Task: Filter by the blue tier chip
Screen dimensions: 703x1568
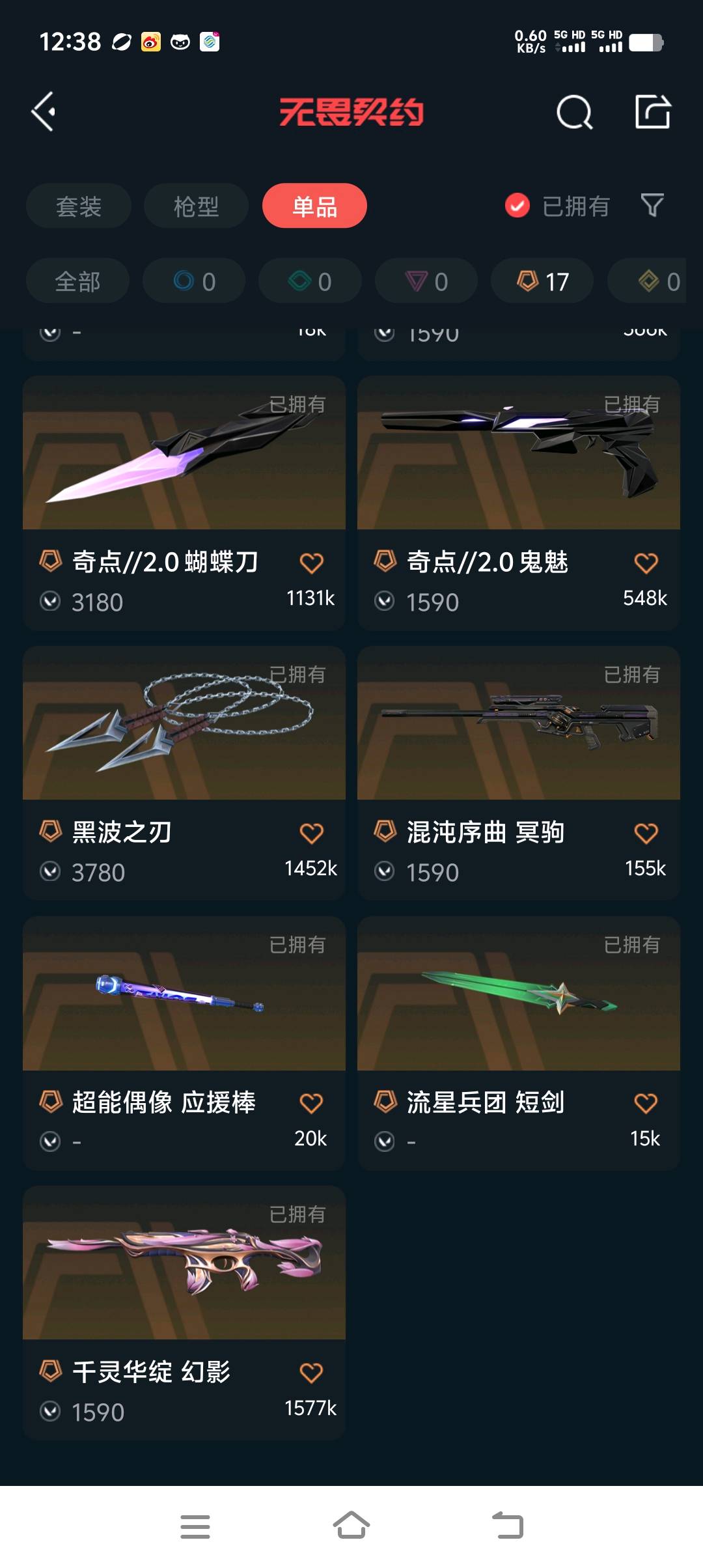Action: pos(194,281)
